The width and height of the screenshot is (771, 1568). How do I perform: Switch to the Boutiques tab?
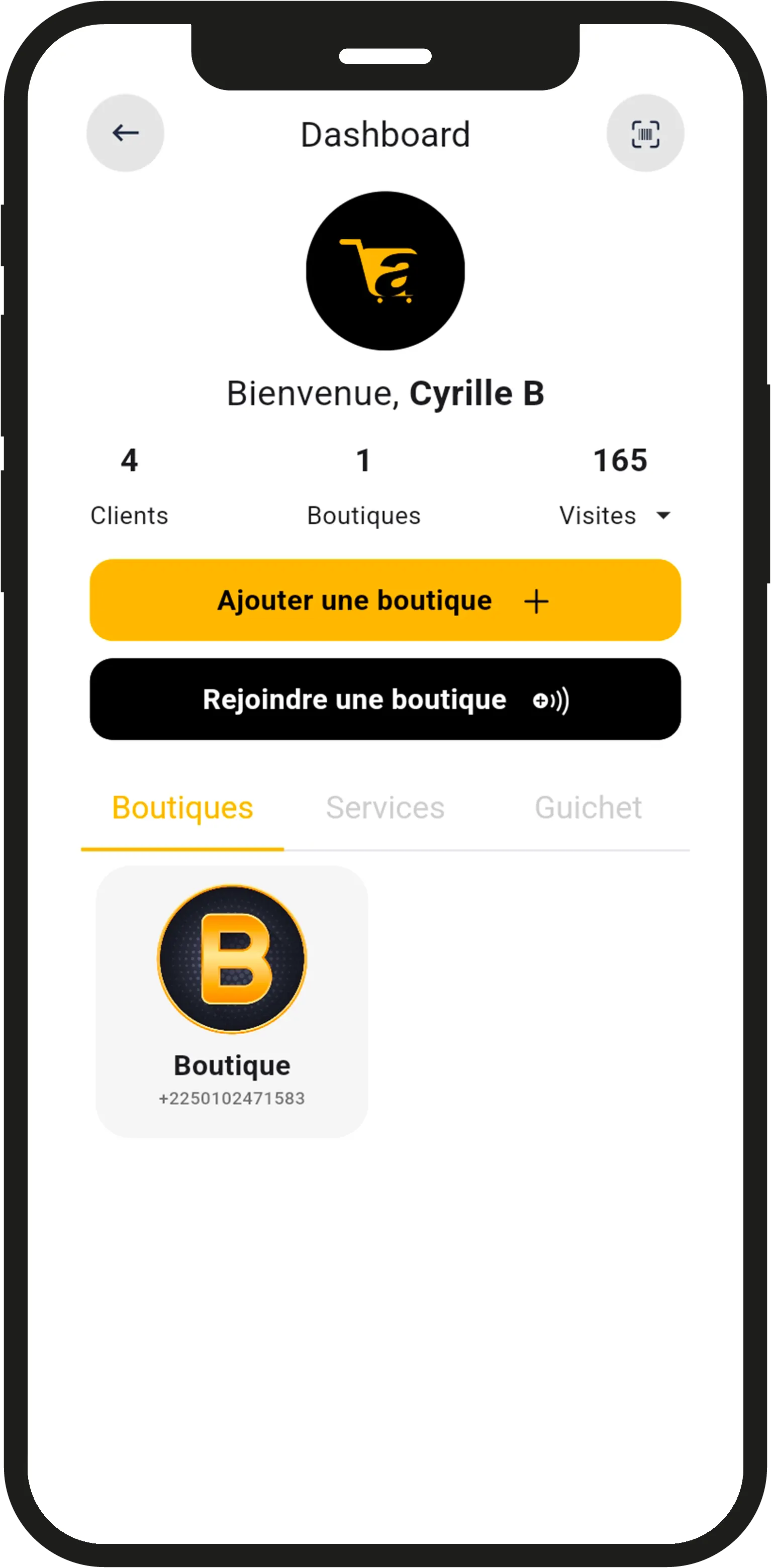[182, 808]
